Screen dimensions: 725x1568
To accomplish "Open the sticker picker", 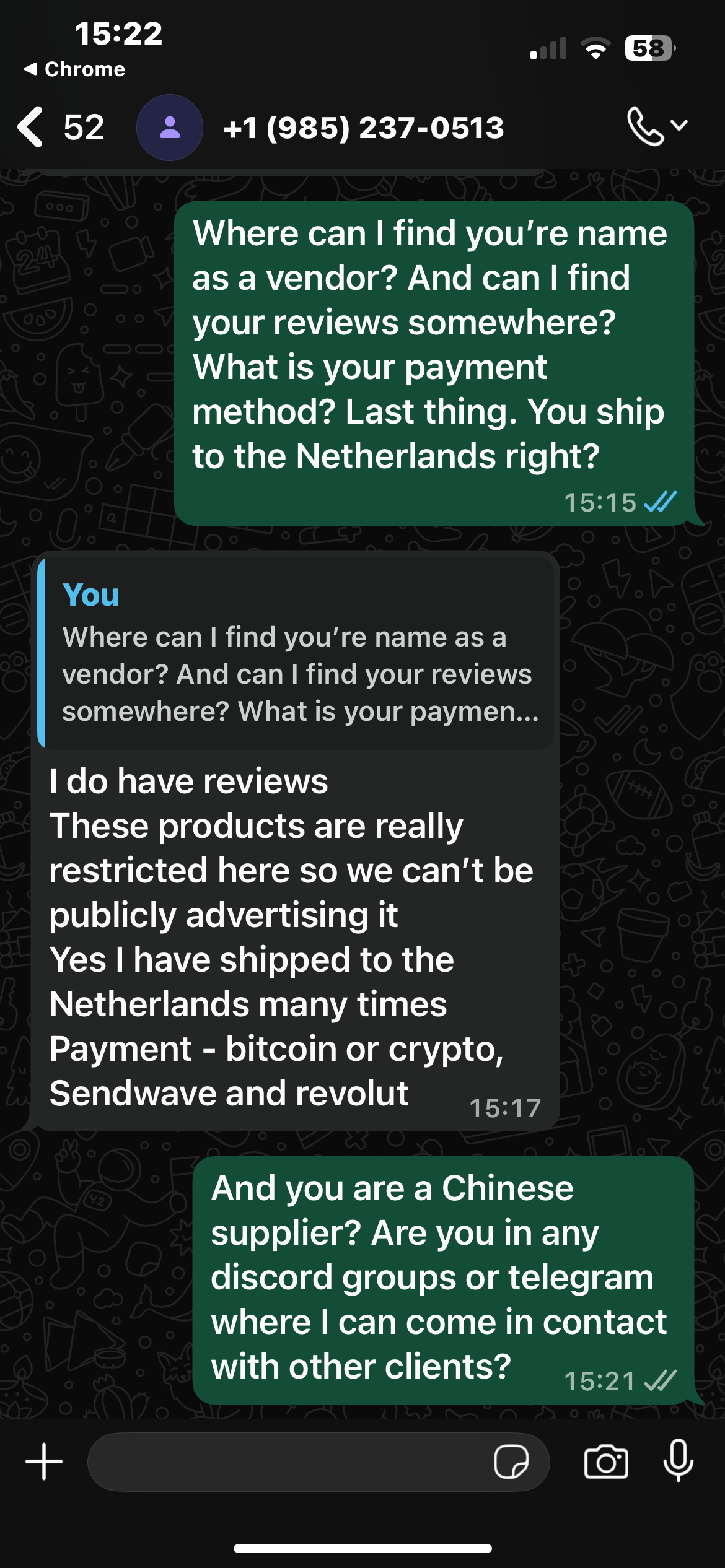I will (511, 1461).
